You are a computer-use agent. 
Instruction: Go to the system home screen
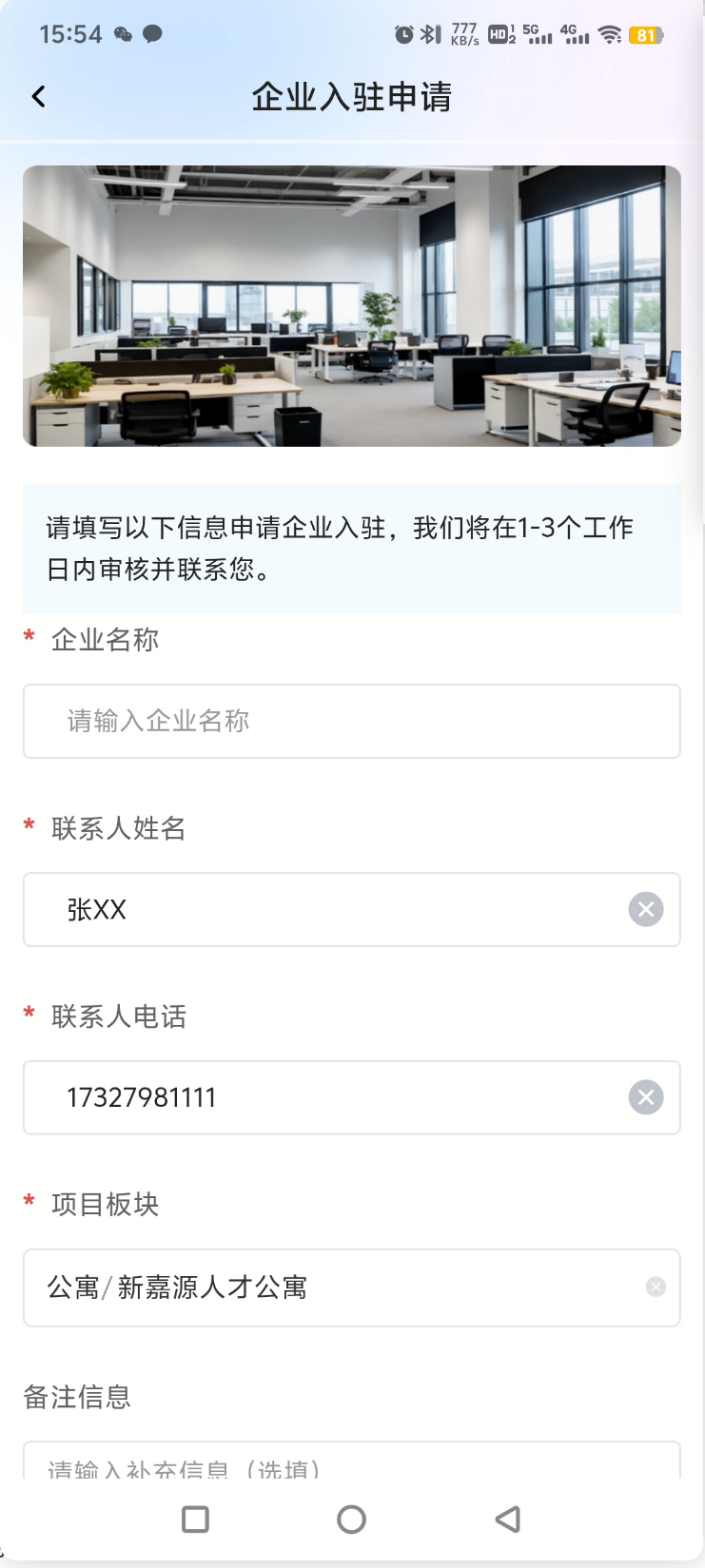click(351, 1520)
